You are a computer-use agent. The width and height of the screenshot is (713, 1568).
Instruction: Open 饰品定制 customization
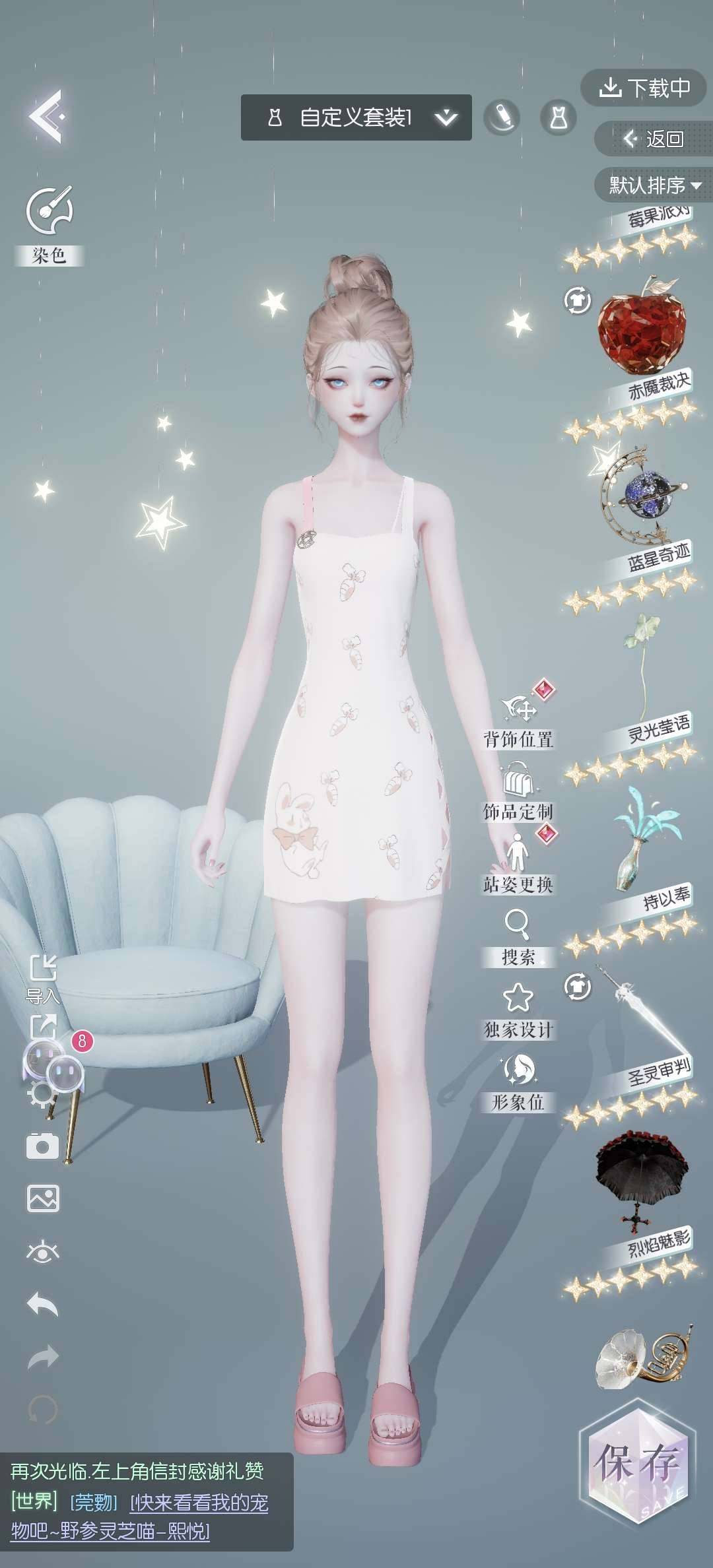[518, 792]
